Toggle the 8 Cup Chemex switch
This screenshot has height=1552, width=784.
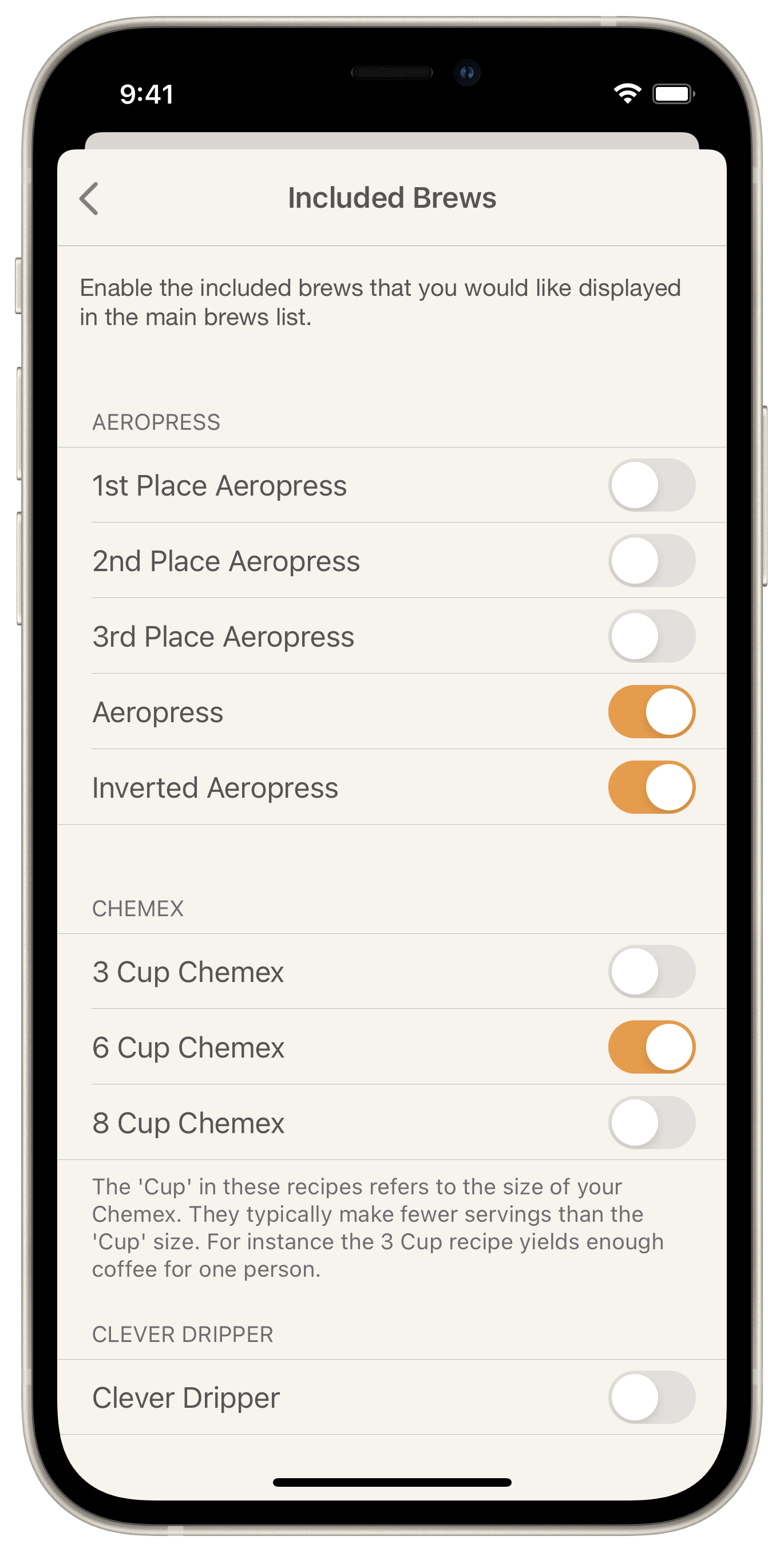(651, 1122)
